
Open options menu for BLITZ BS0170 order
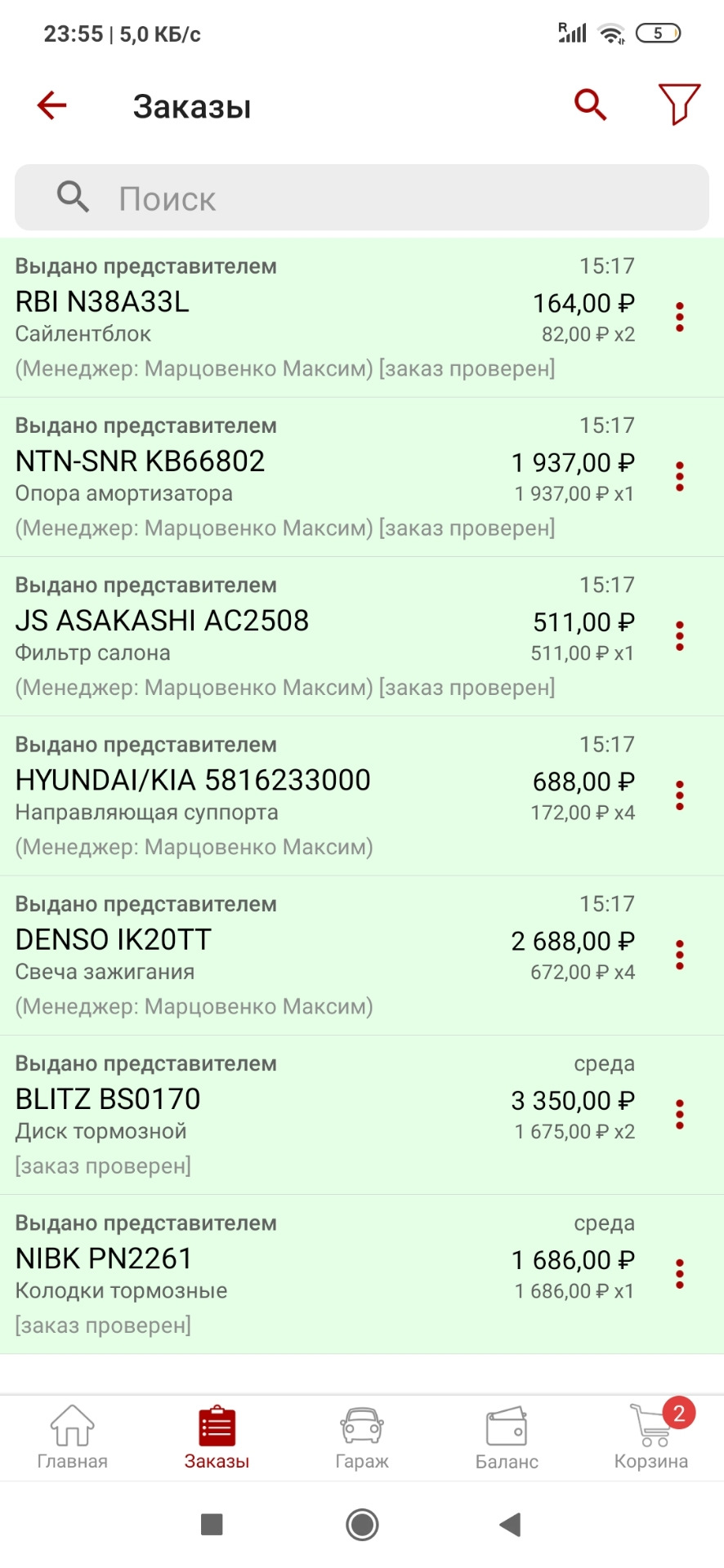[679, 1111]
